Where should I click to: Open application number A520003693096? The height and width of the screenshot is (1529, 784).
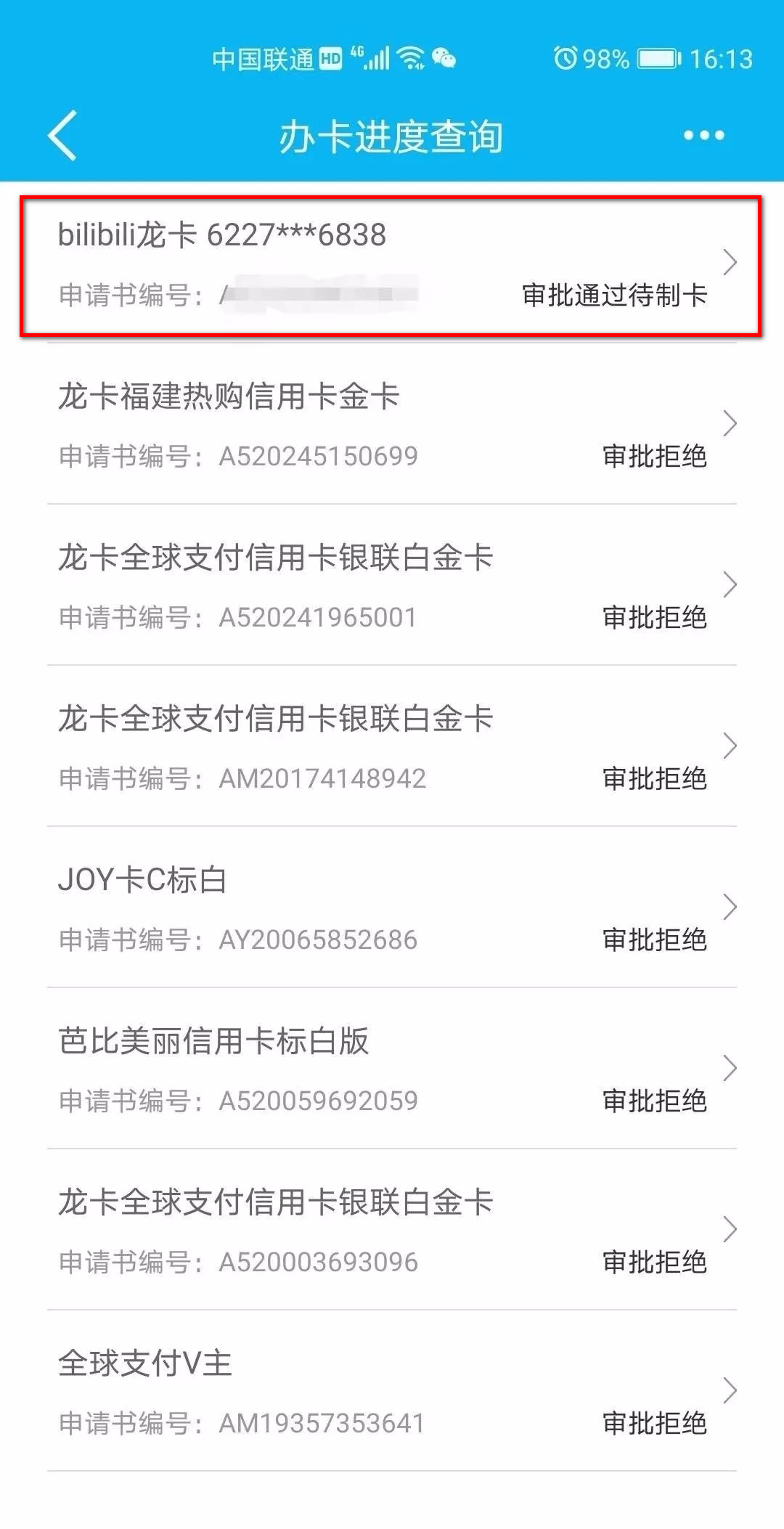(392, 1230)
